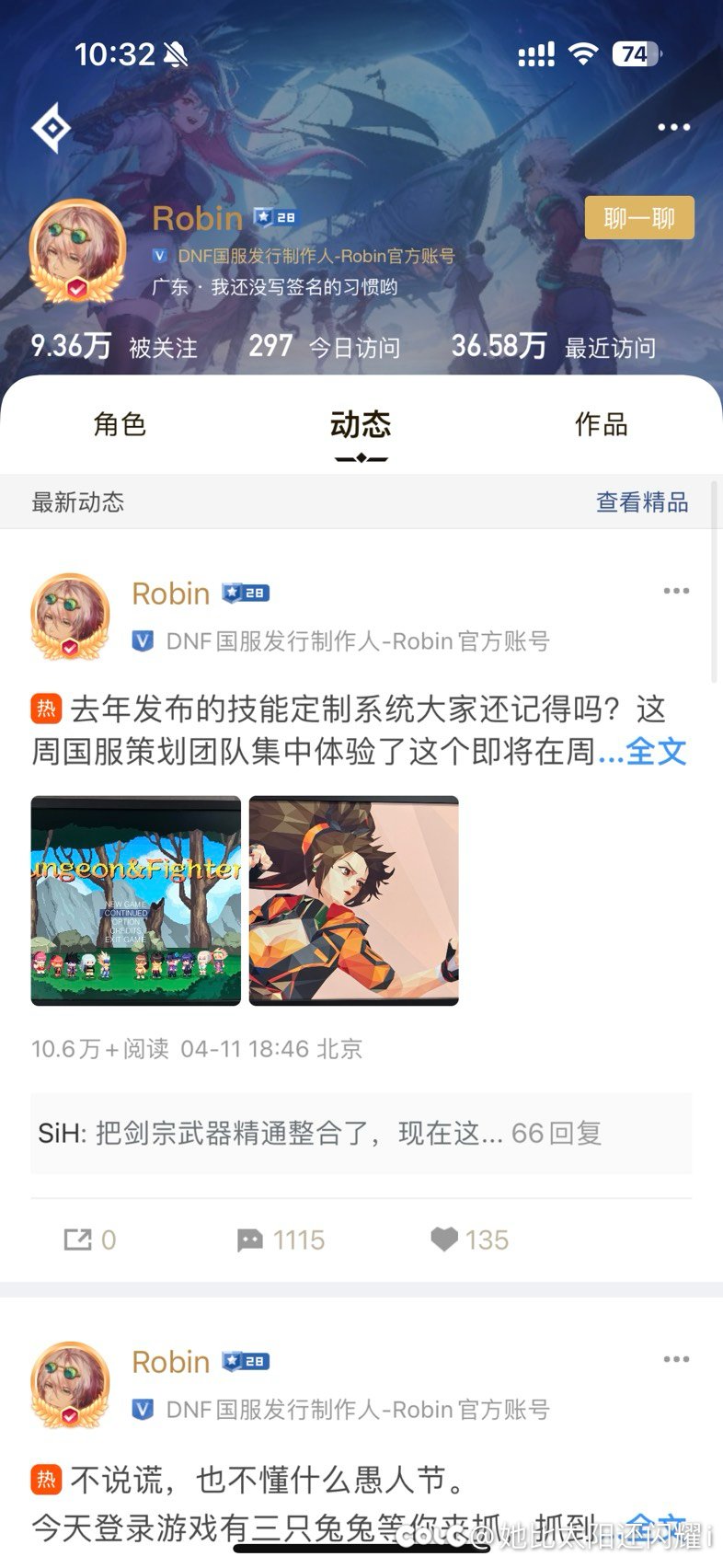Open SiH's comment with 66 replies
Viewport: 723px width, 1568px height.
(x=361, y=1134)
